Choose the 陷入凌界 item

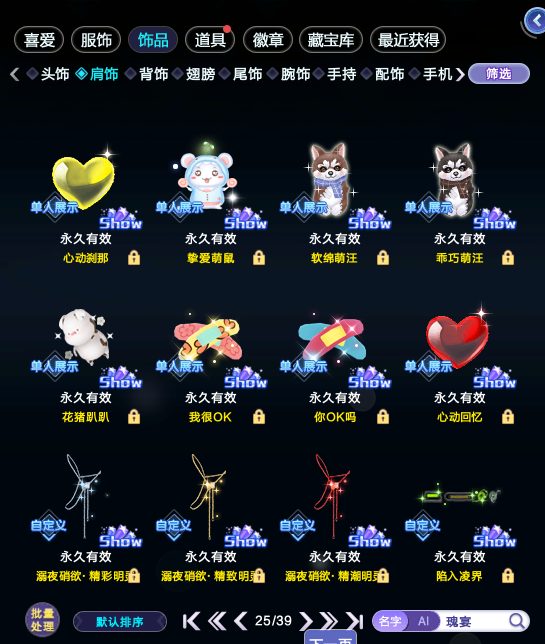(460, 520)
